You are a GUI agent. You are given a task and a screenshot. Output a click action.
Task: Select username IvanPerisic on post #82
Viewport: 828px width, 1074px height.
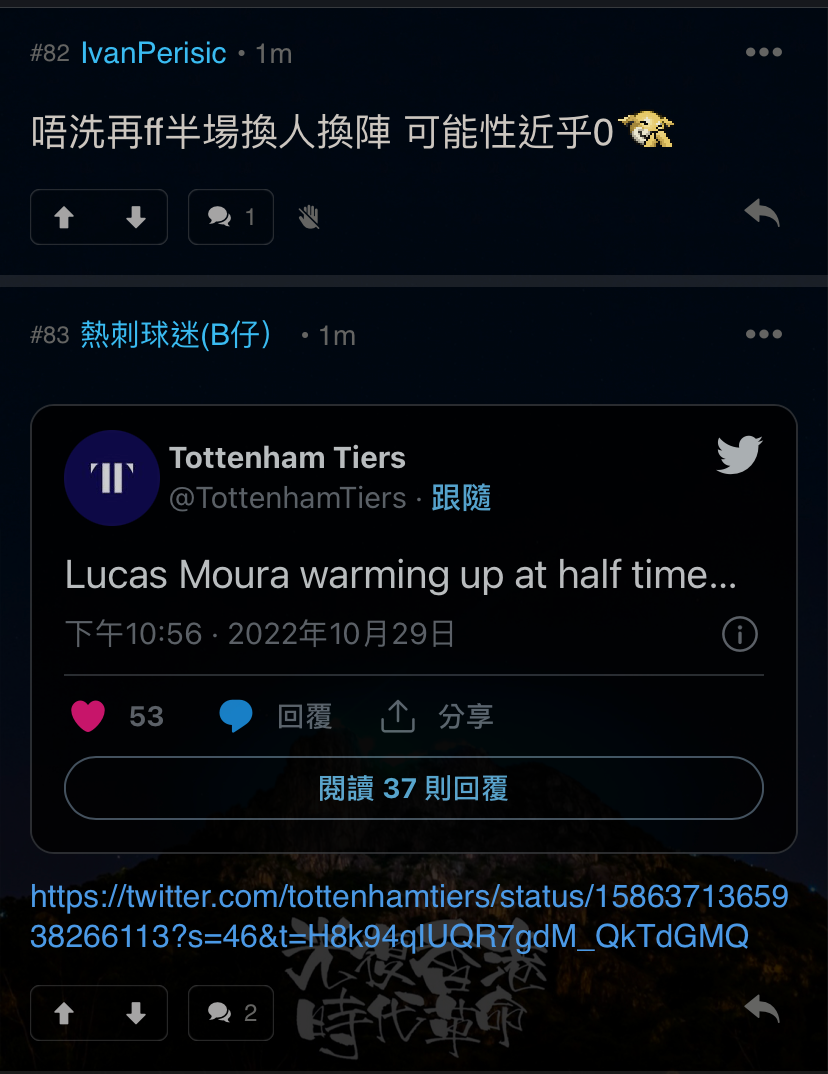coord(153,52)
